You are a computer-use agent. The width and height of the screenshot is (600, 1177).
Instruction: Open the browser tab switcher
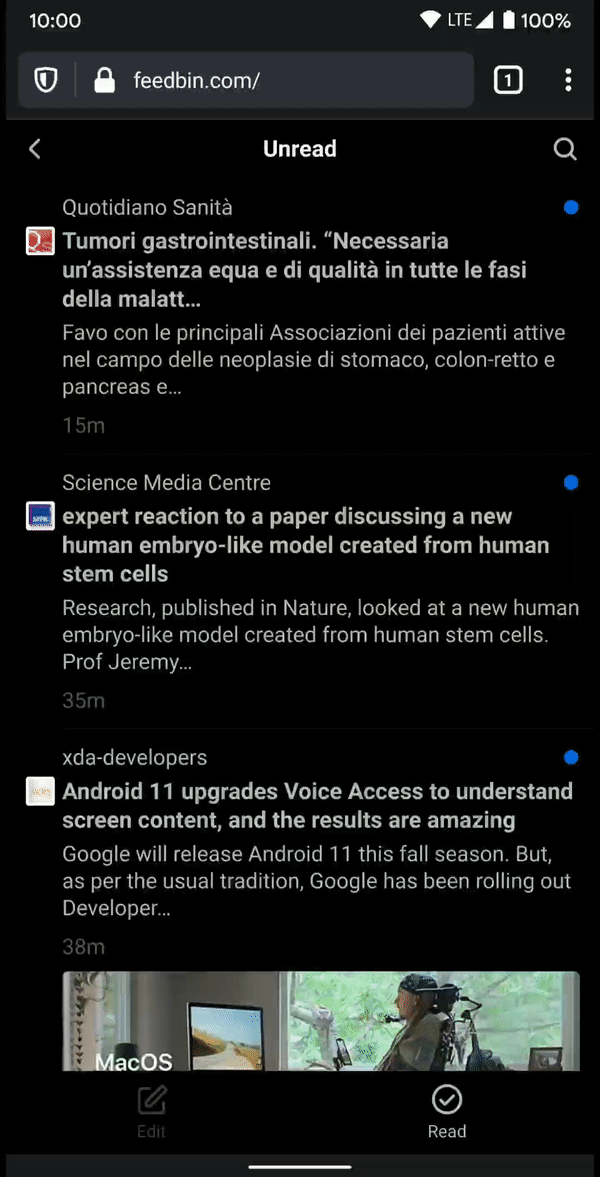508,81
